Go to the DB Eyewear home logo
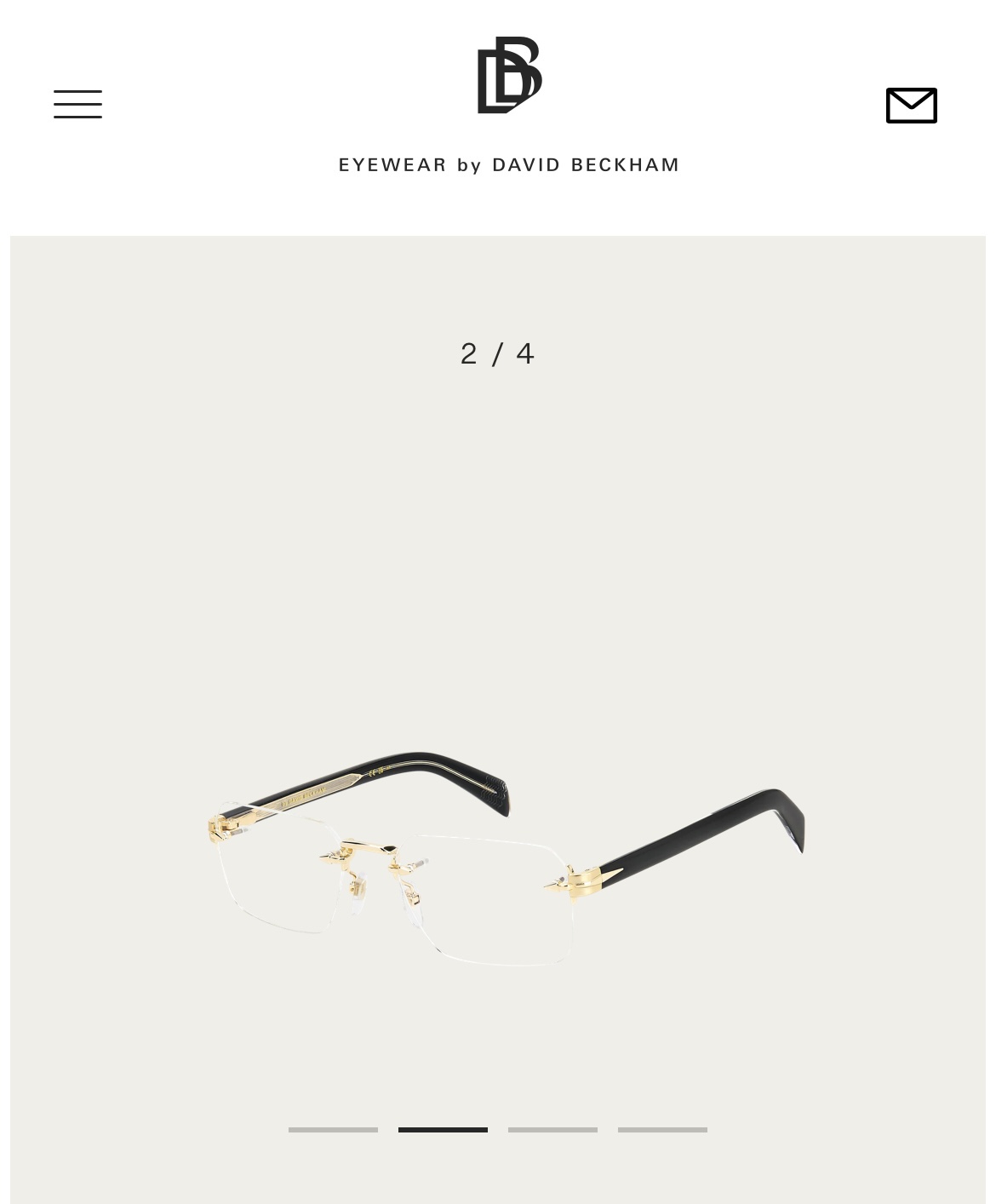This screenshot has height=1204, width=996. pyautogui.click(x=509, y=76)
